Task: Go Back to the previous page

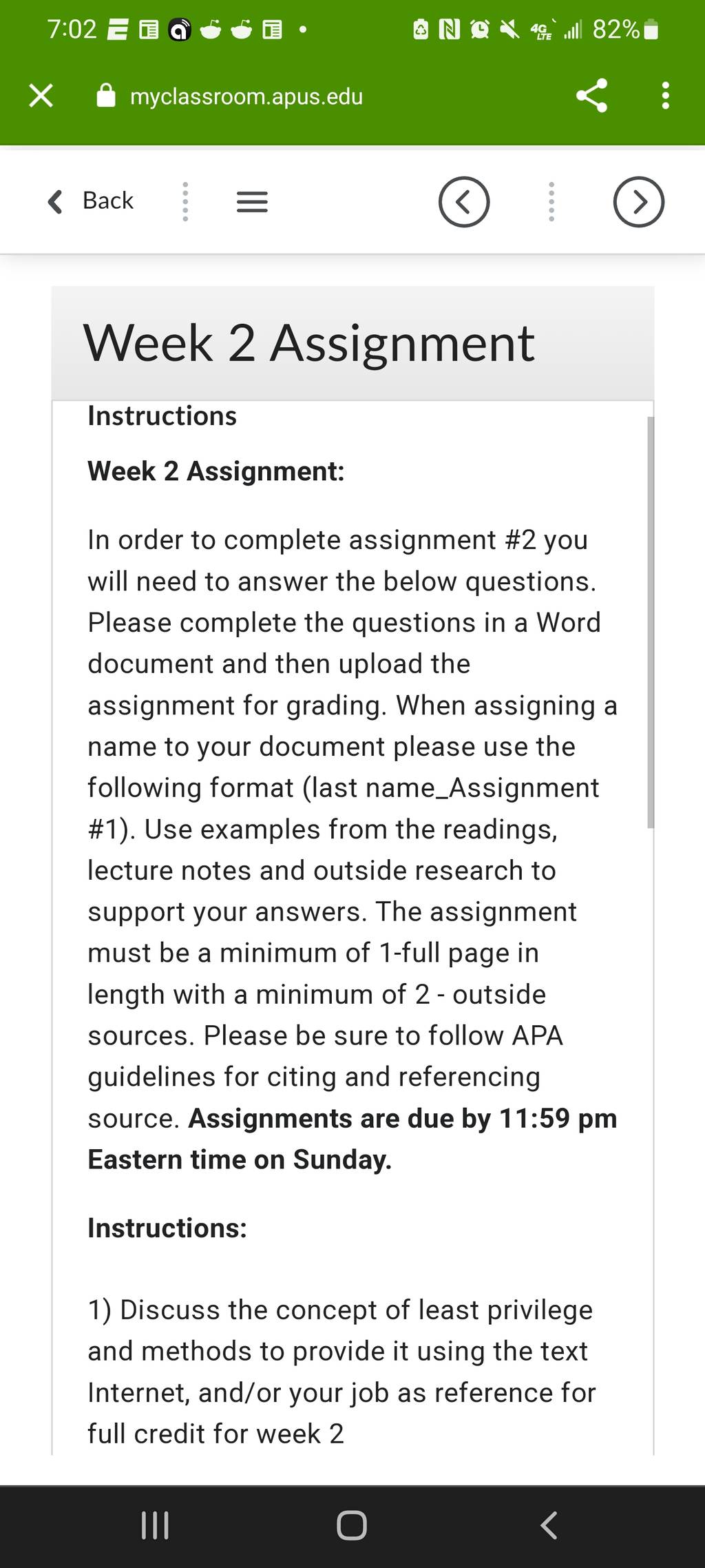Action: (90, 201)
